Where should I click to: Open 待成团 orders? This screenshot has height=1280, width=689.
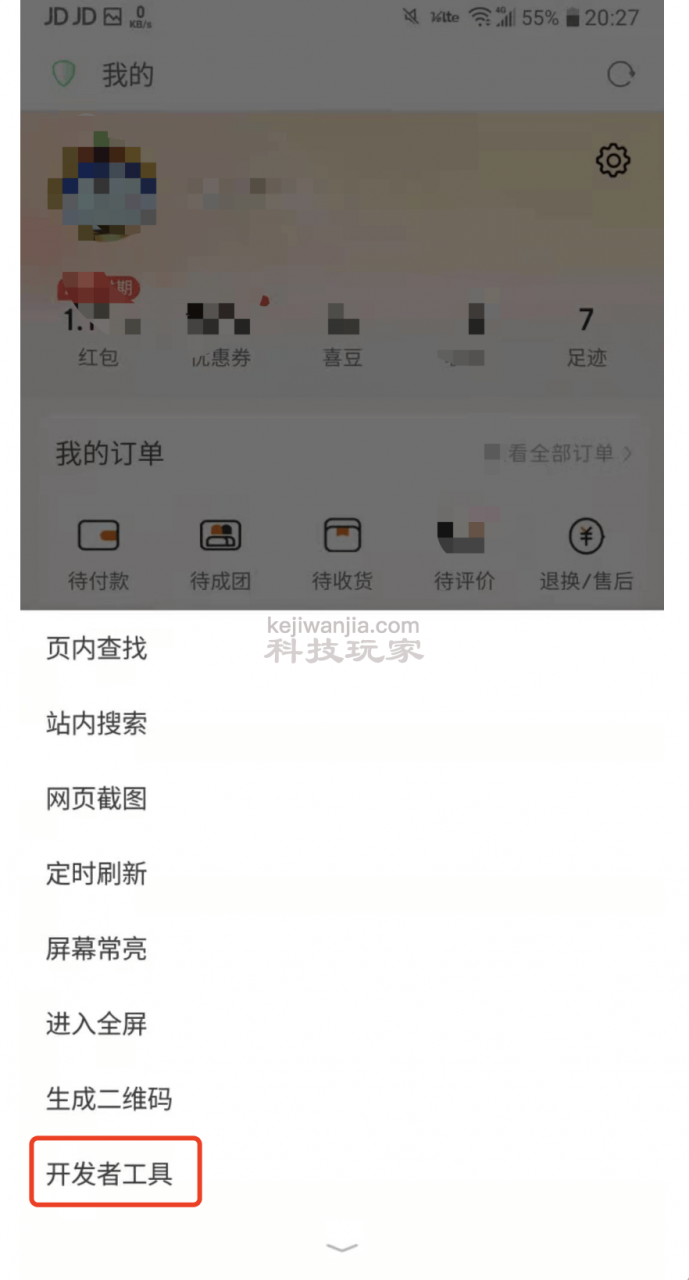click(x=220, y=553)
